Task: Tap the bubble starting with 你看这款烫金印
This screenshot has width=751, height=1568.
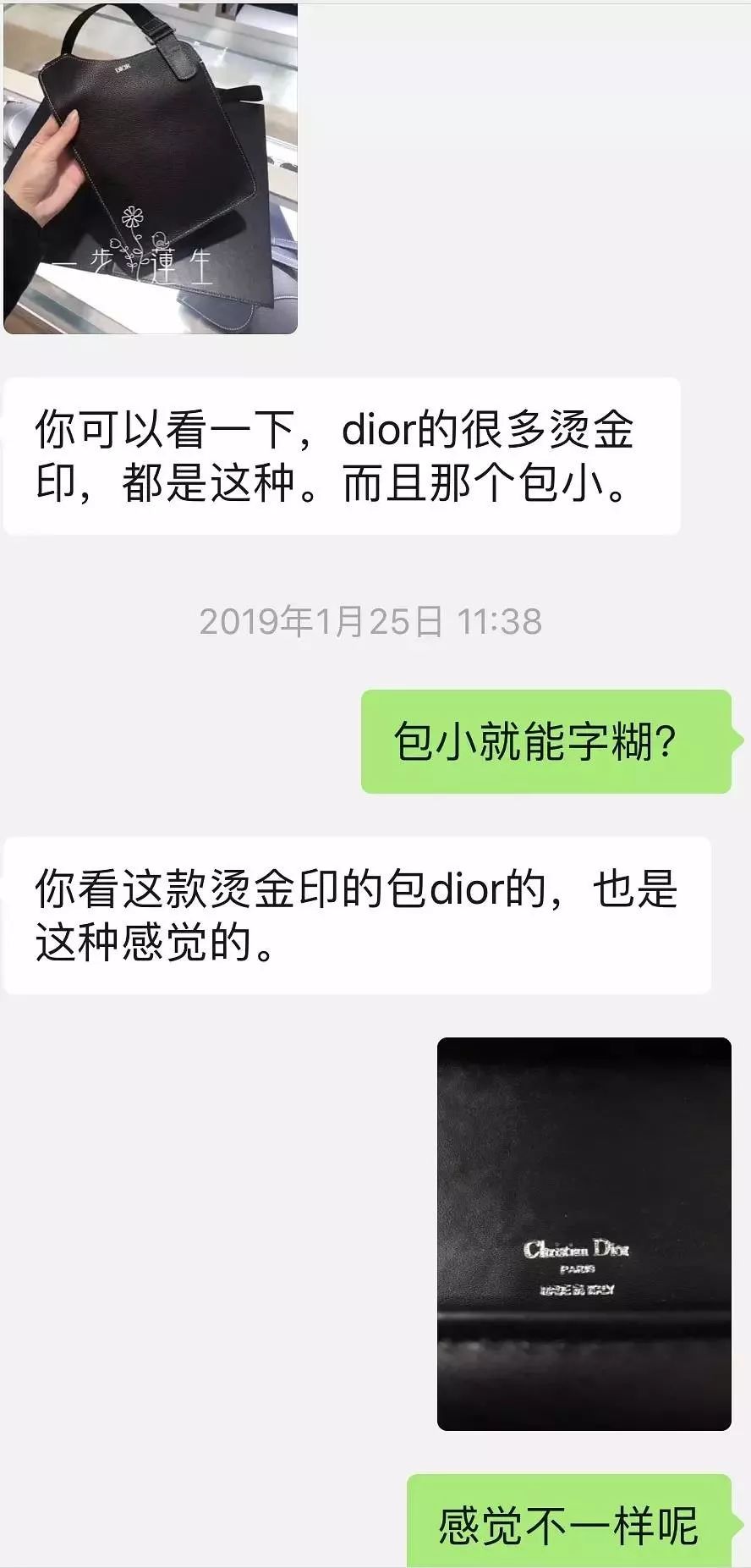Action: click(355, 910)
